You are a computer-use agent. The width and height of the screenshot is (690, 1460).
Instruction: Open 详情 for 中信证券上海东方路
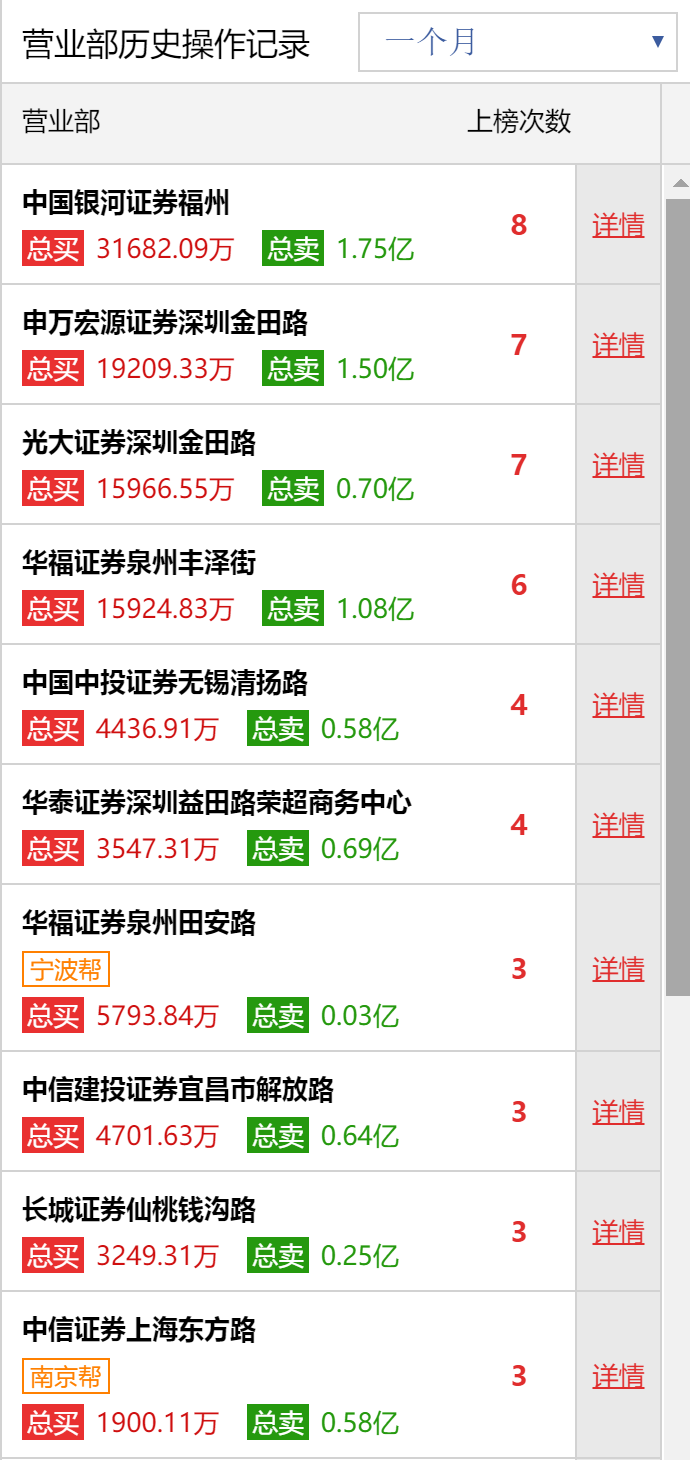618,1376
